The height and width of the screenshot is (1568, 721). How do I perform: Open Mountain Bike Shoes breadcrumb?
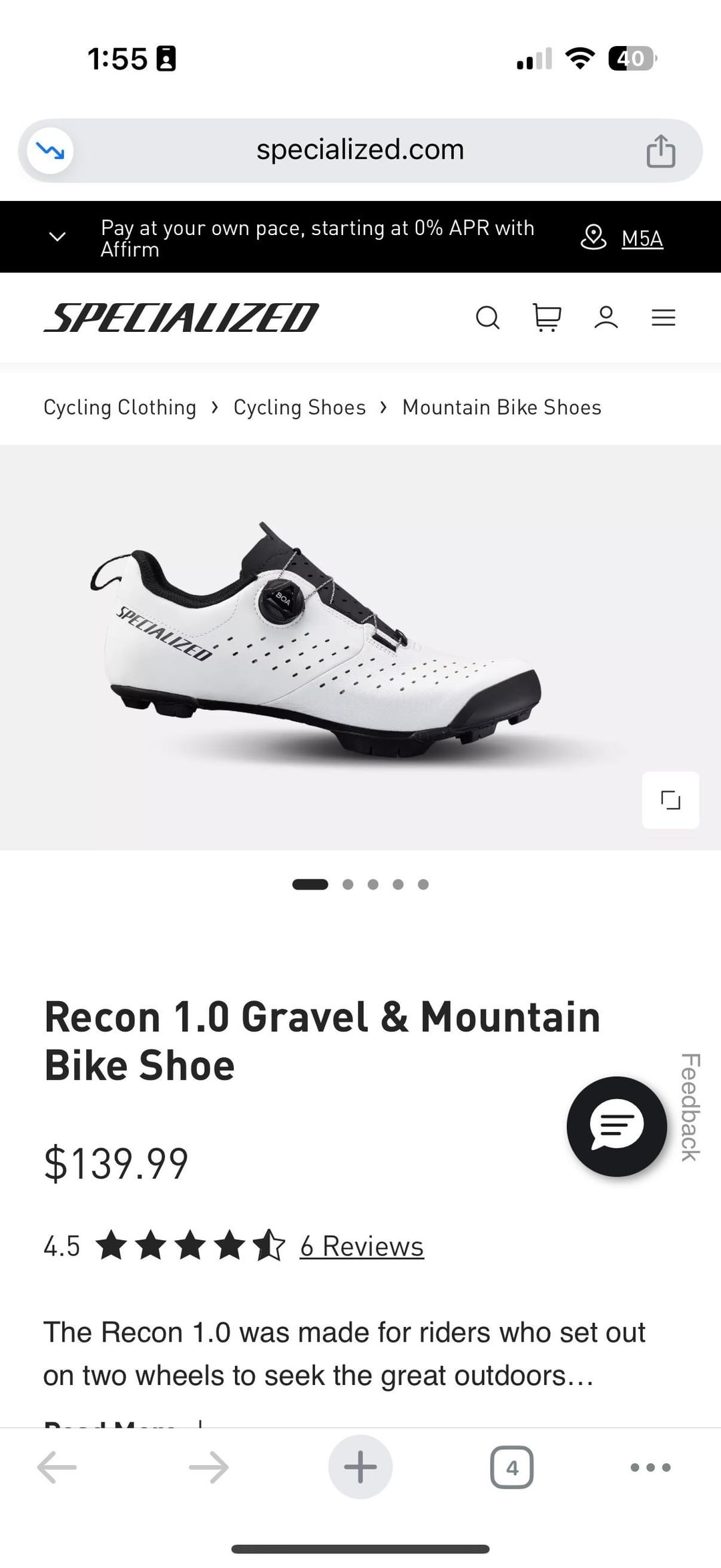[501, 407]
